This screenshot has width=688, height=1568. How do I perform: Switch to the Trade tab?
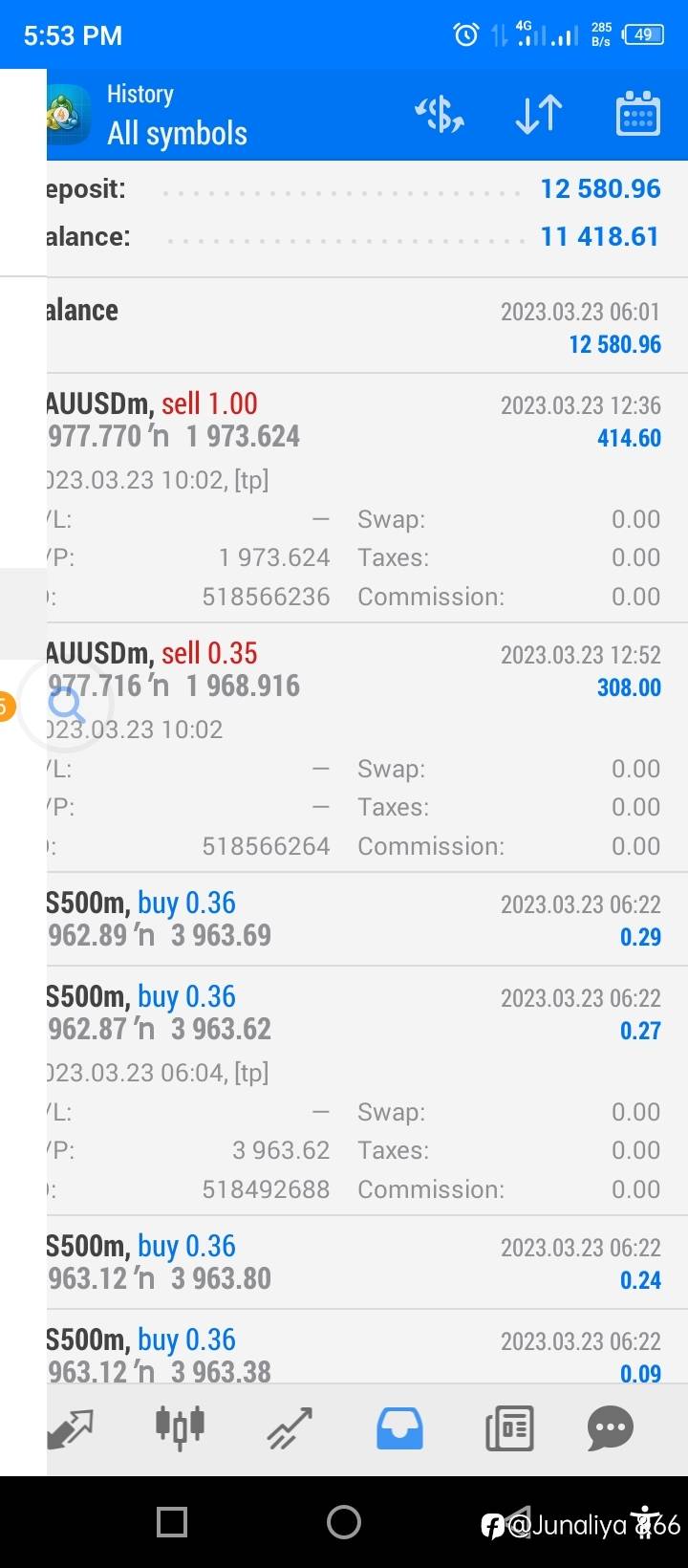290,1428
